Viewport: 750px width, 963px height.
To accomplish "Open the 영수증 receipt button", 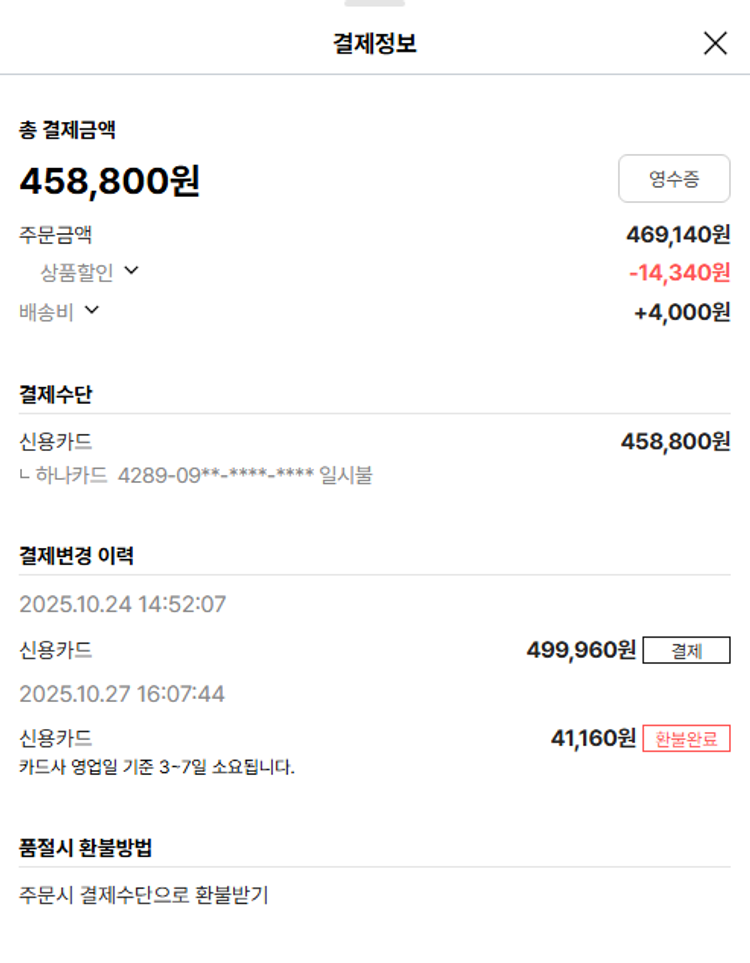I will click(674, 179).
